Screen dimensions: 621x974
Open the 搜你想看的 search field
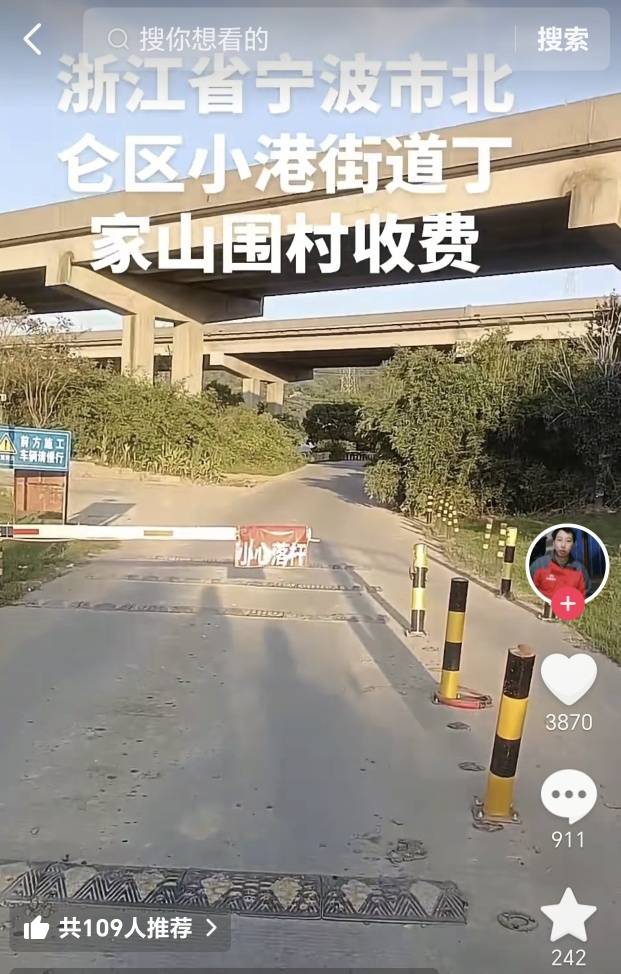pos(300,40)
